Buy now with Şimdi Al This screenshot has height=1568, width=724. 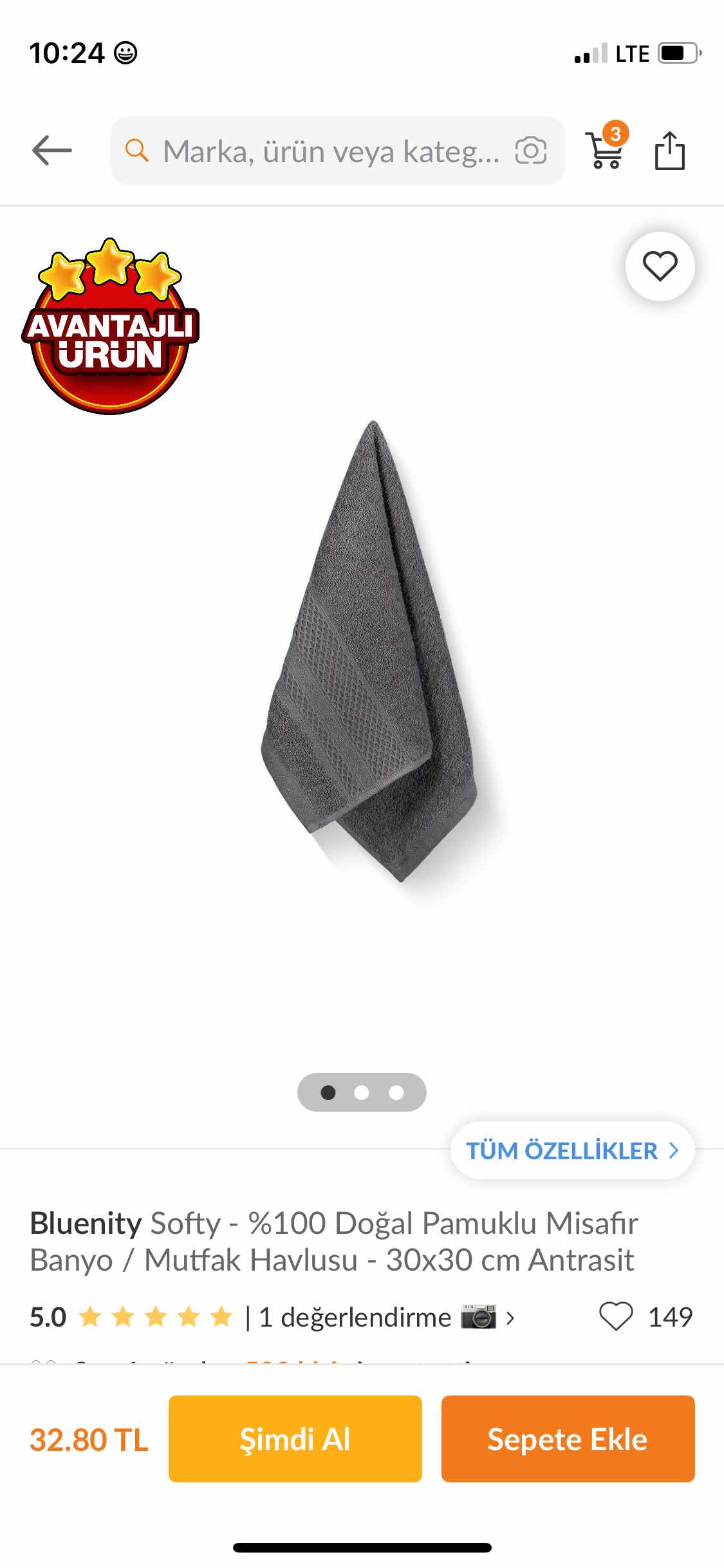pos(295,1439)
